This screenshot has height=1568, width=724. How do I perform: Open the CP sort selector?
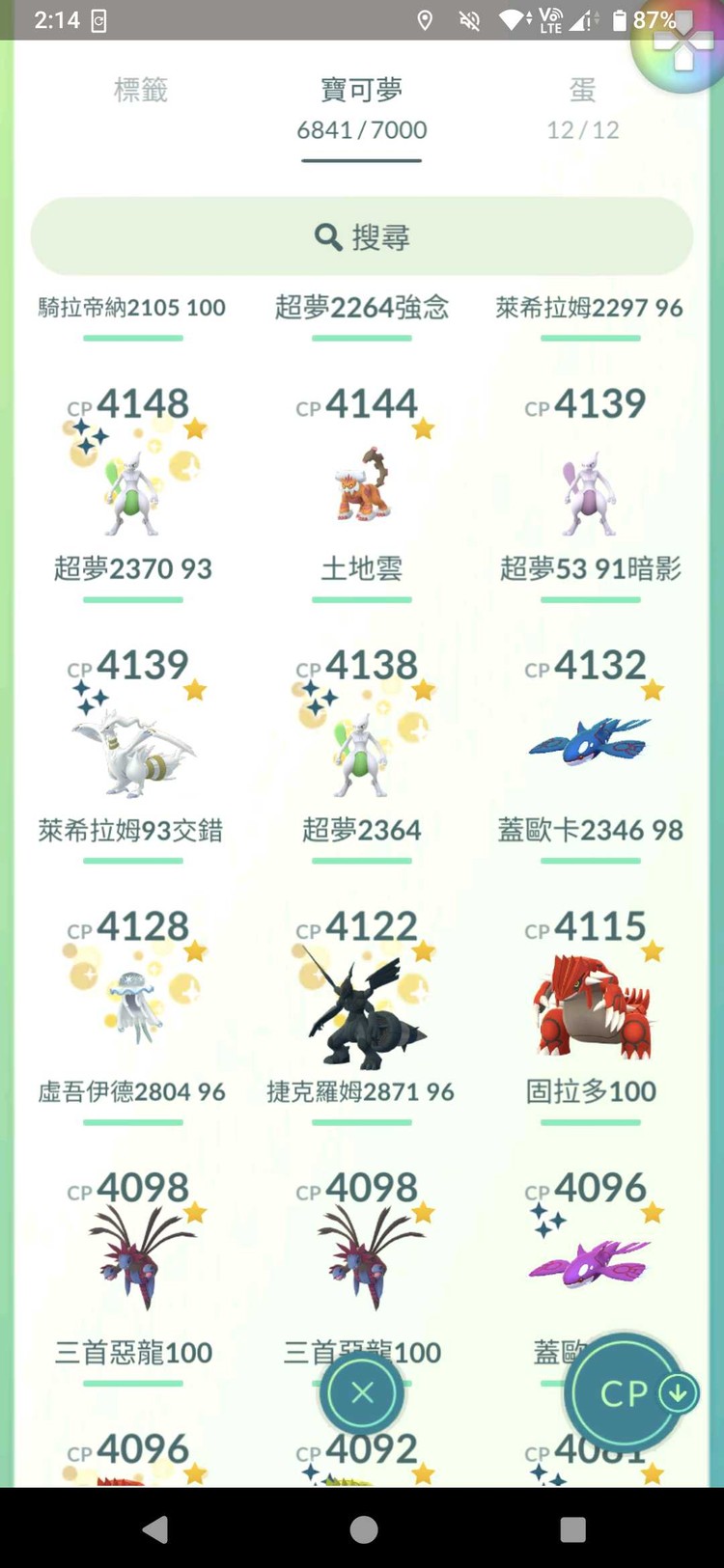[x=625, y=1392]
